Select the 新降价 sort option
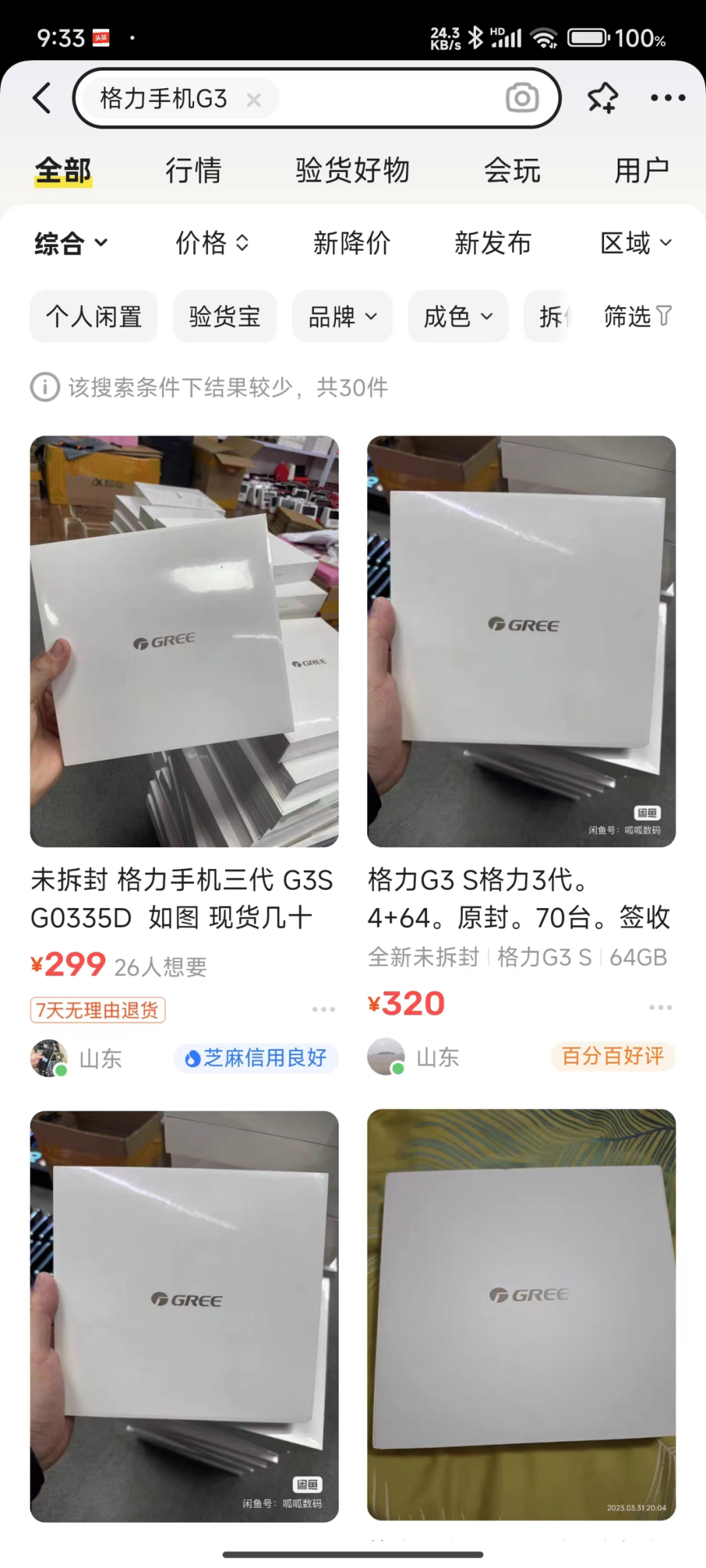The height and width of the screenshot is (1568, 706). pyautogui.click(x=352, y=243)
